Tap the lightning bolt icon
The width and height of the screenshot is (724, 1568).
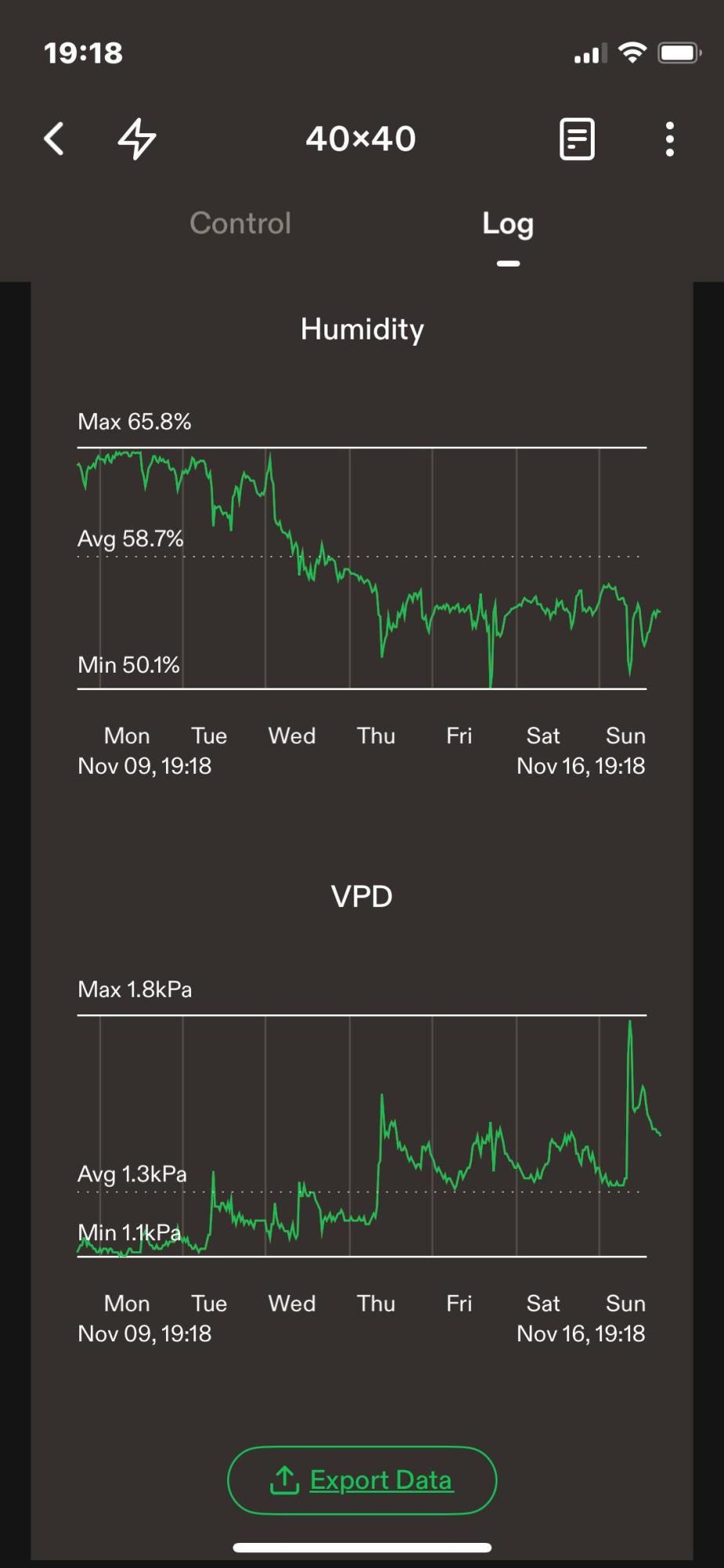pyautogui.click(x=137, y=140)
